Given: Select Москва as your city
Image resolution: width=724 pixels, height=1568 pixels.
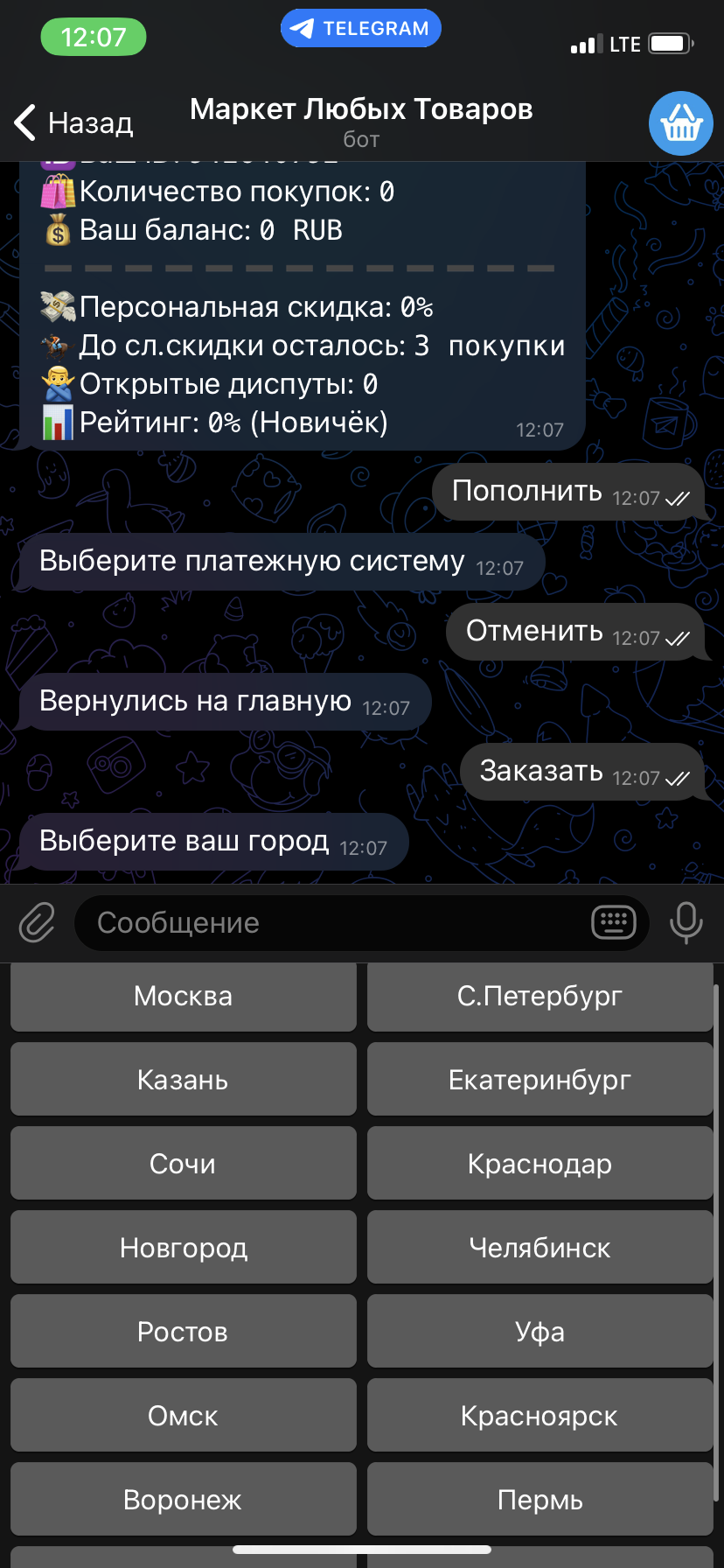Looking at the screenshot, I should point(183,996).
